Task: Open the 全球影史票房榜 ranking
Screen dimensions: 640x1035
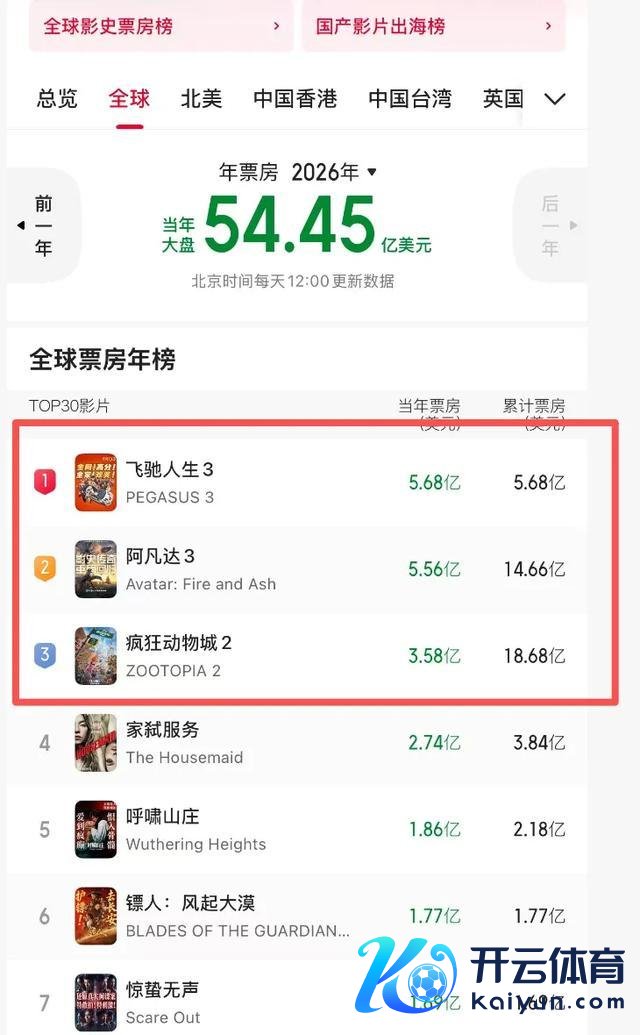Action: [x=160, y=26]
